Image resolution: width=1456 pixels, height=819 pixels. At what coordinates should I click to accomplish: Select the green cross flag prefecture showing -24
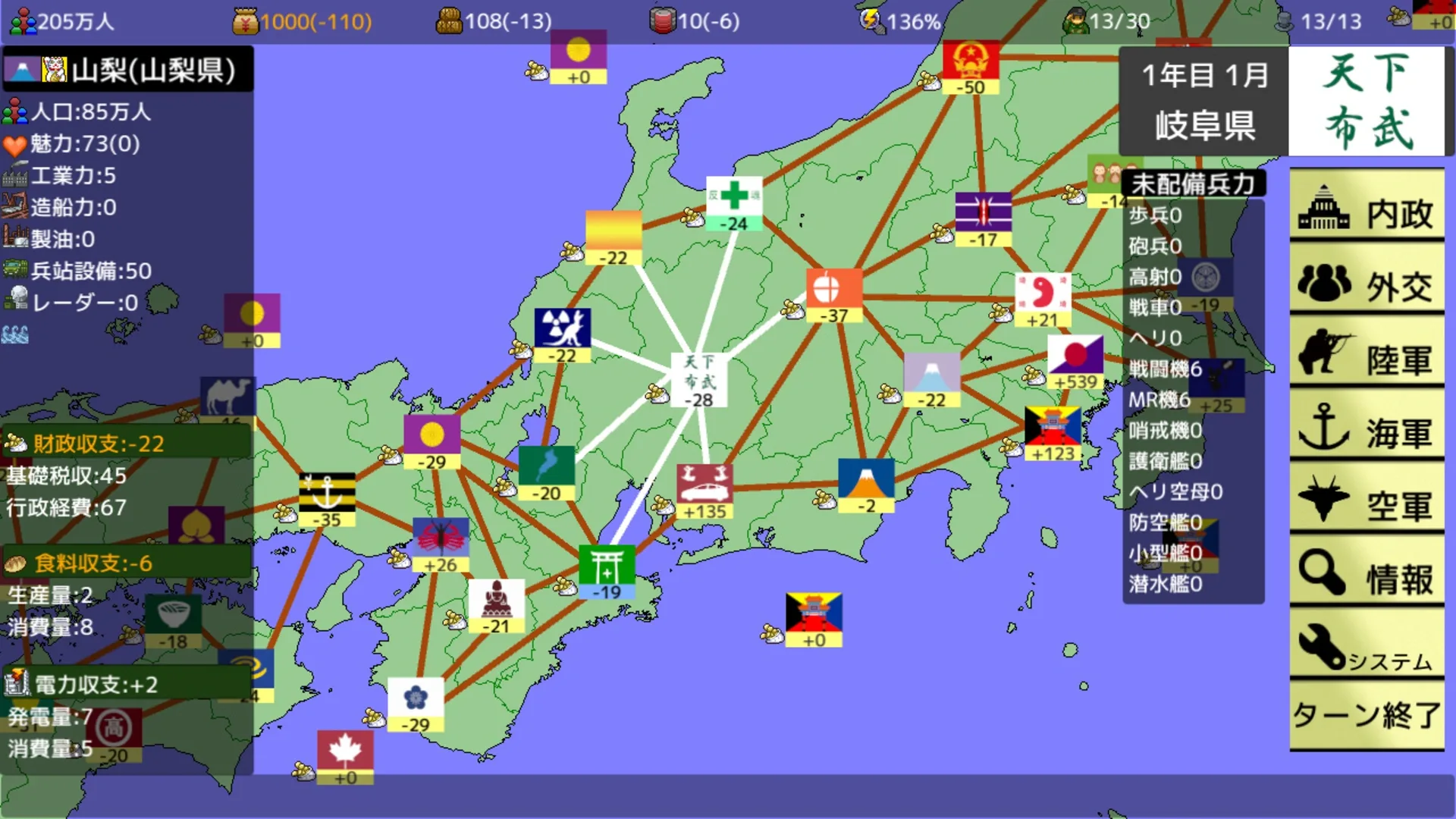coord(733,196)
